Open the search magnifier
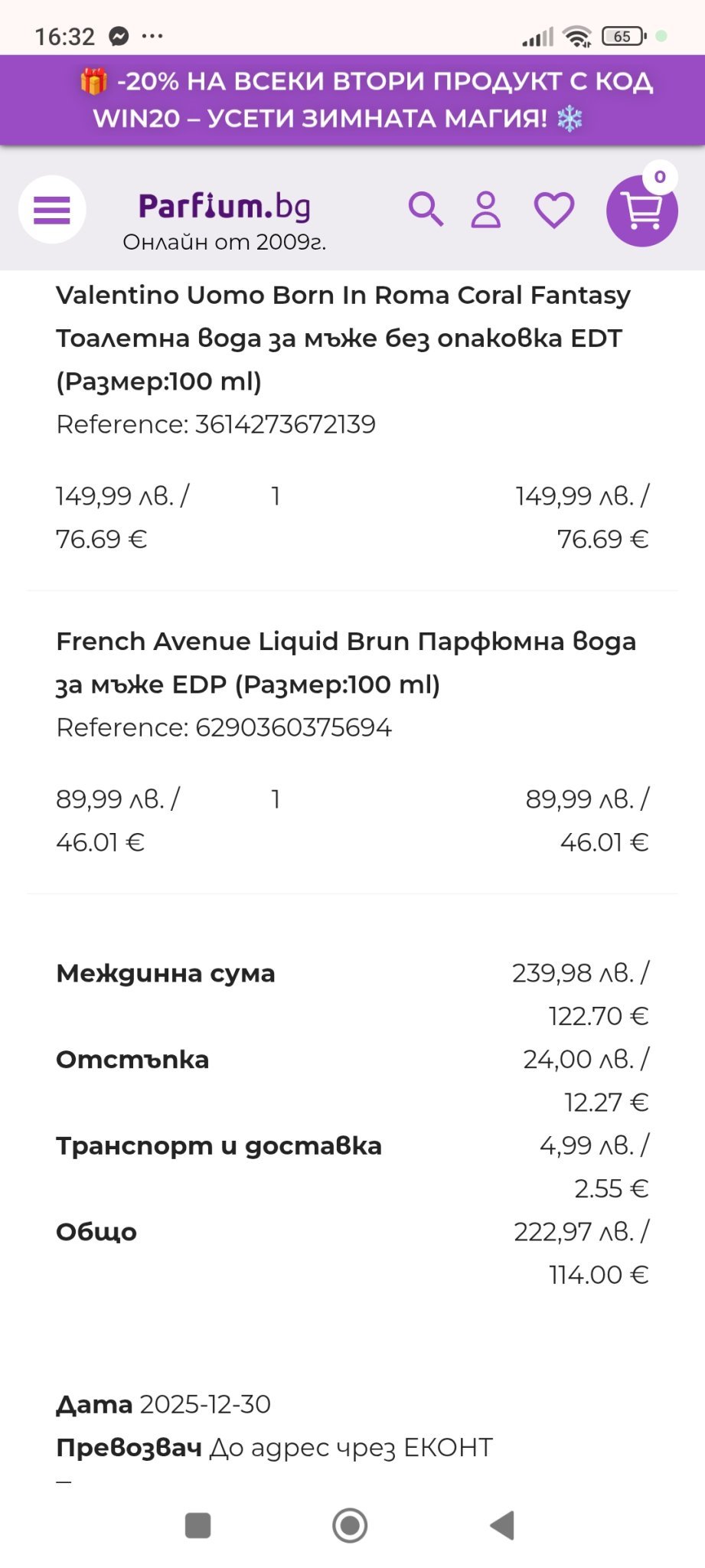 point(426,209)
